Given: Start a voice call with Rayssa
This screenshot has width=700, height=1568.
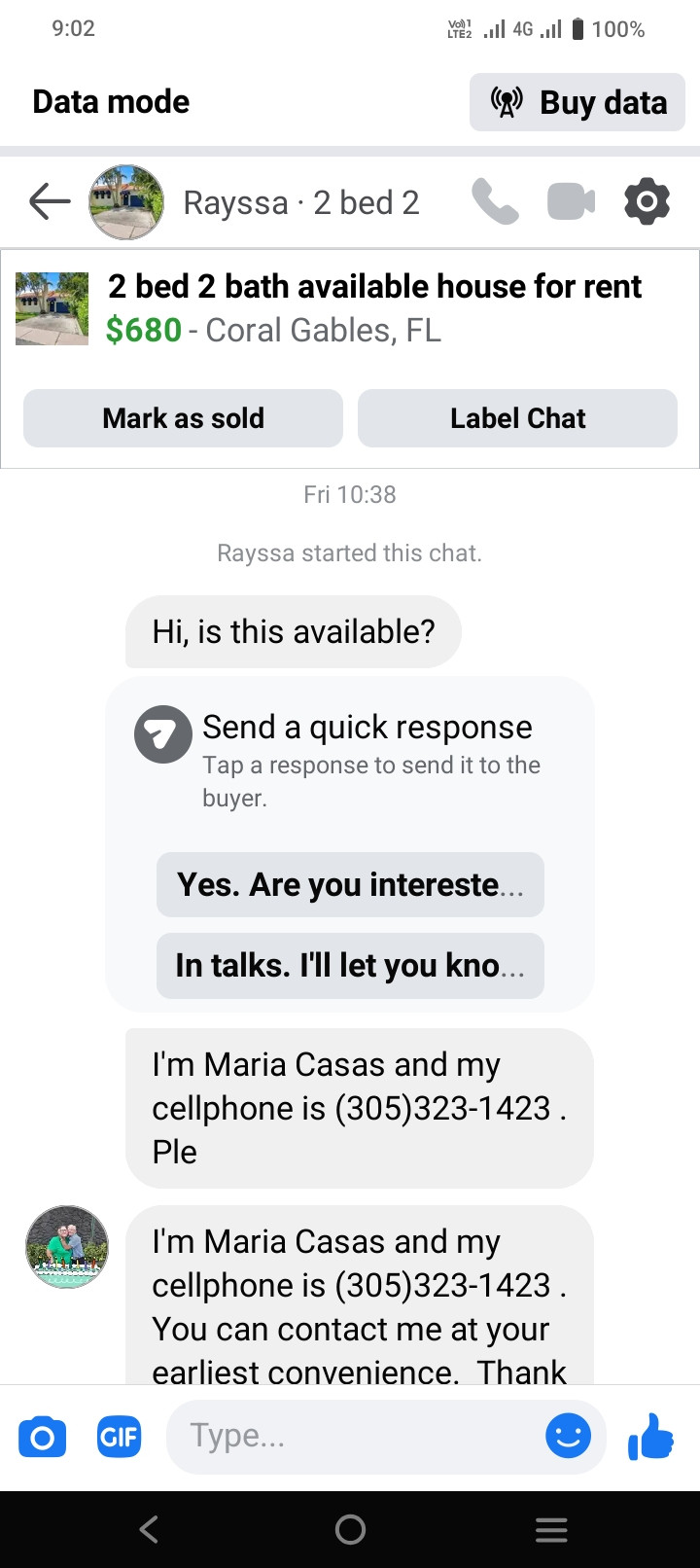Looking at the screenshot, I should pyautogui.click(x=495, y=202).
